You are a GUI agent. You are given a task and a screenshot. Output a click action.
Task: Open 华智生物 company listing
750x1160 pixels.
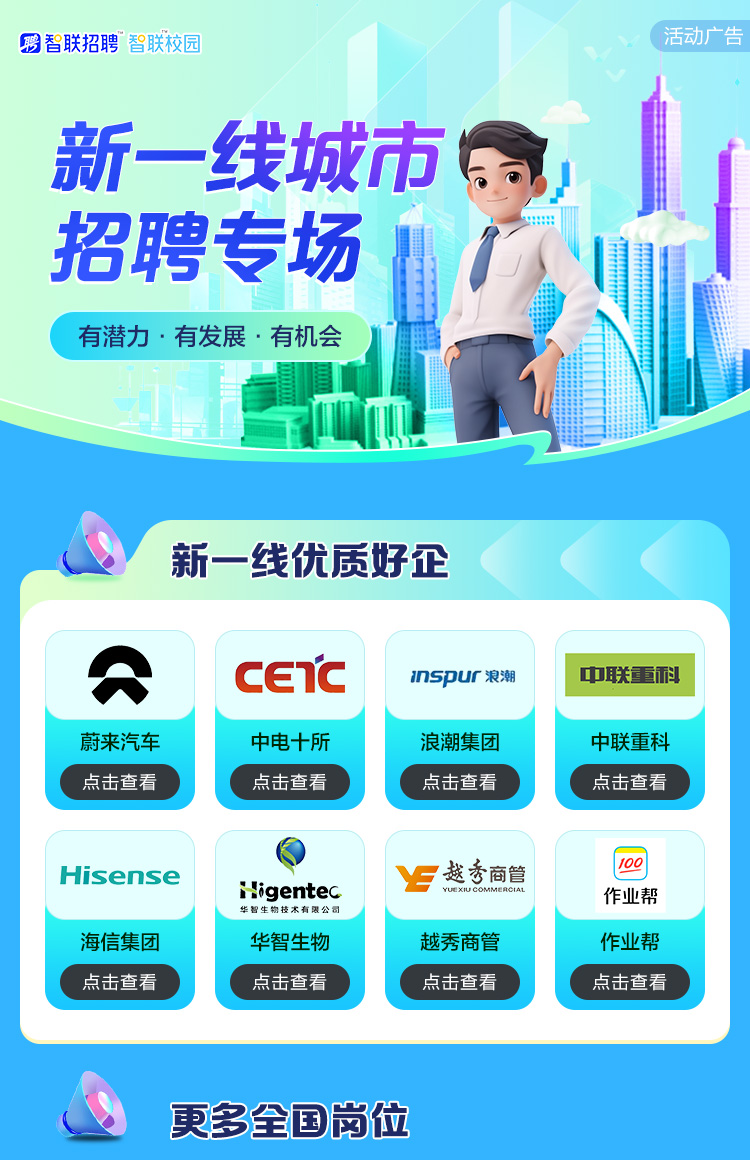pyautogui.click(x=290, y=982)
